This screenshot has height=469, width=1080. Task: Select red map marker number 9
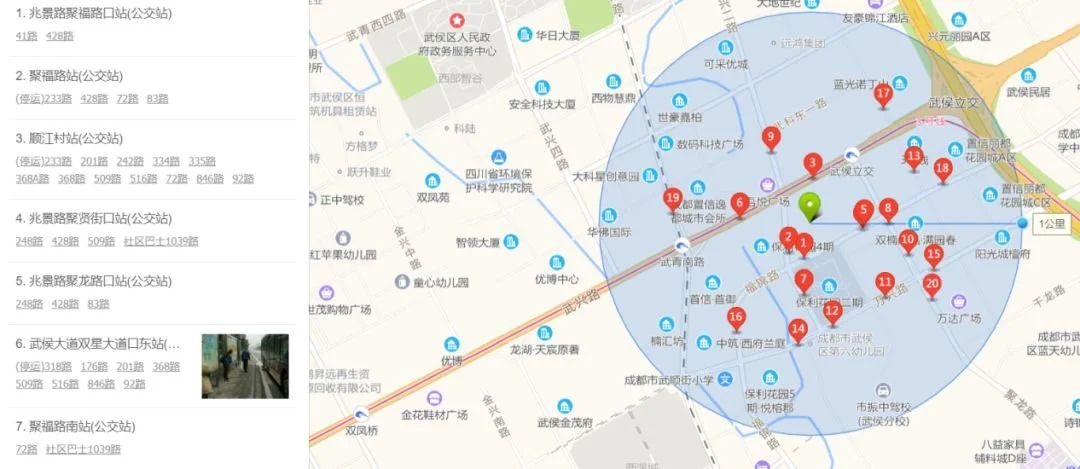(x=770, y=138)
